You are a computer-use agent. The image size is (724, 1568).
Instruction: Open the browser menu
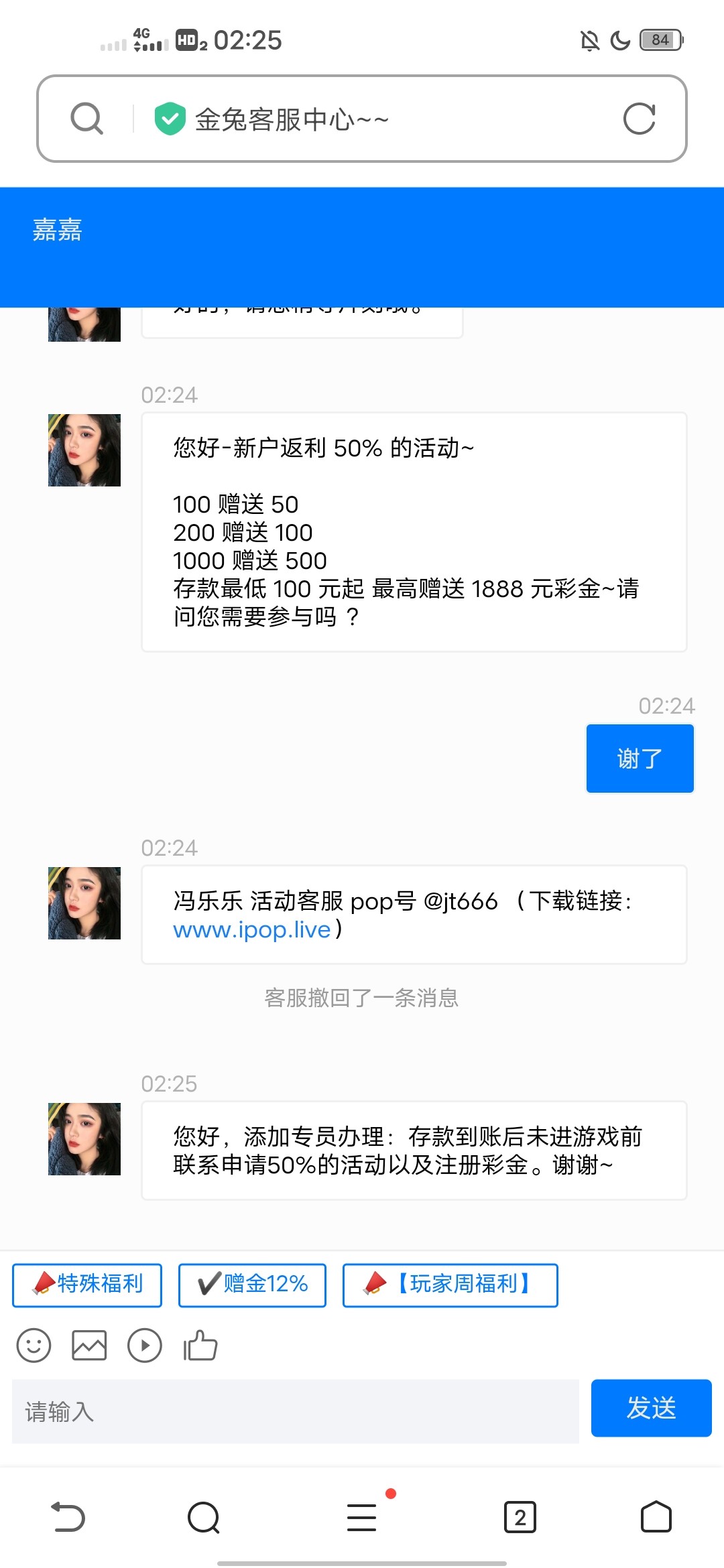[362, 1518]
